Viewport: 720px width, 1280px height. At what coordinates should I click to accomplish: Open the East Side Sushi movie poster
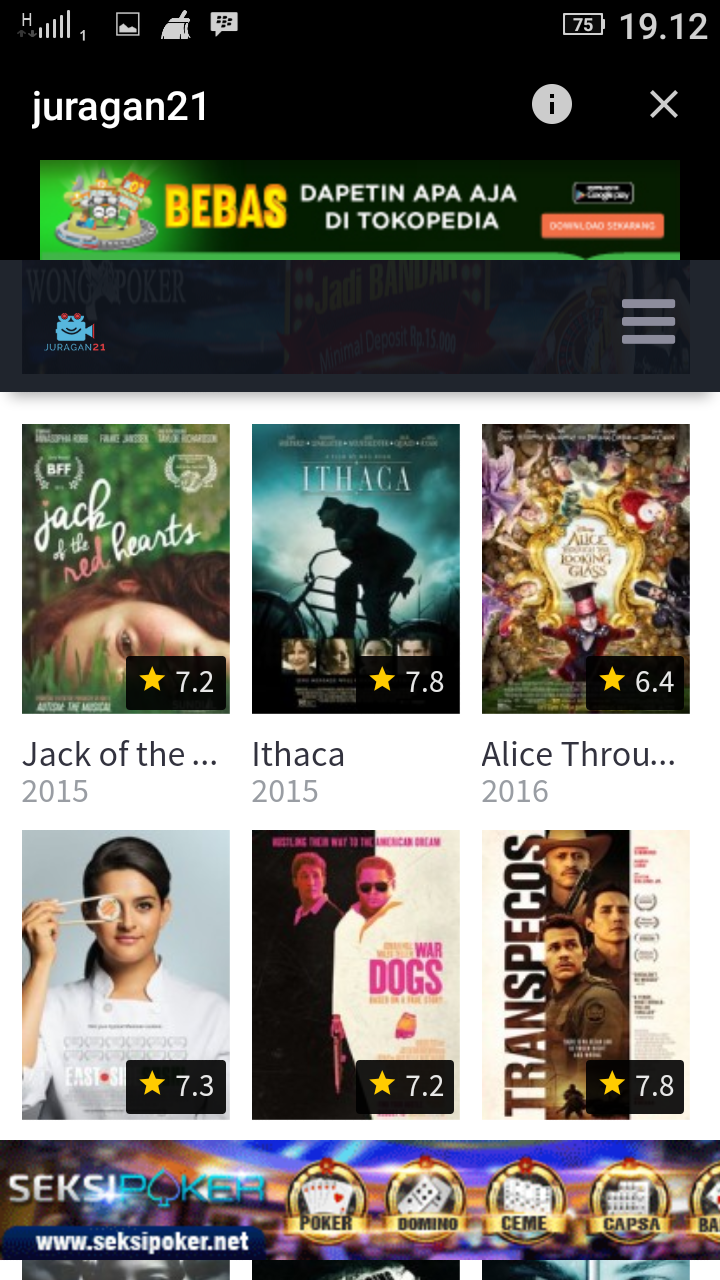[x=126, y=974]
